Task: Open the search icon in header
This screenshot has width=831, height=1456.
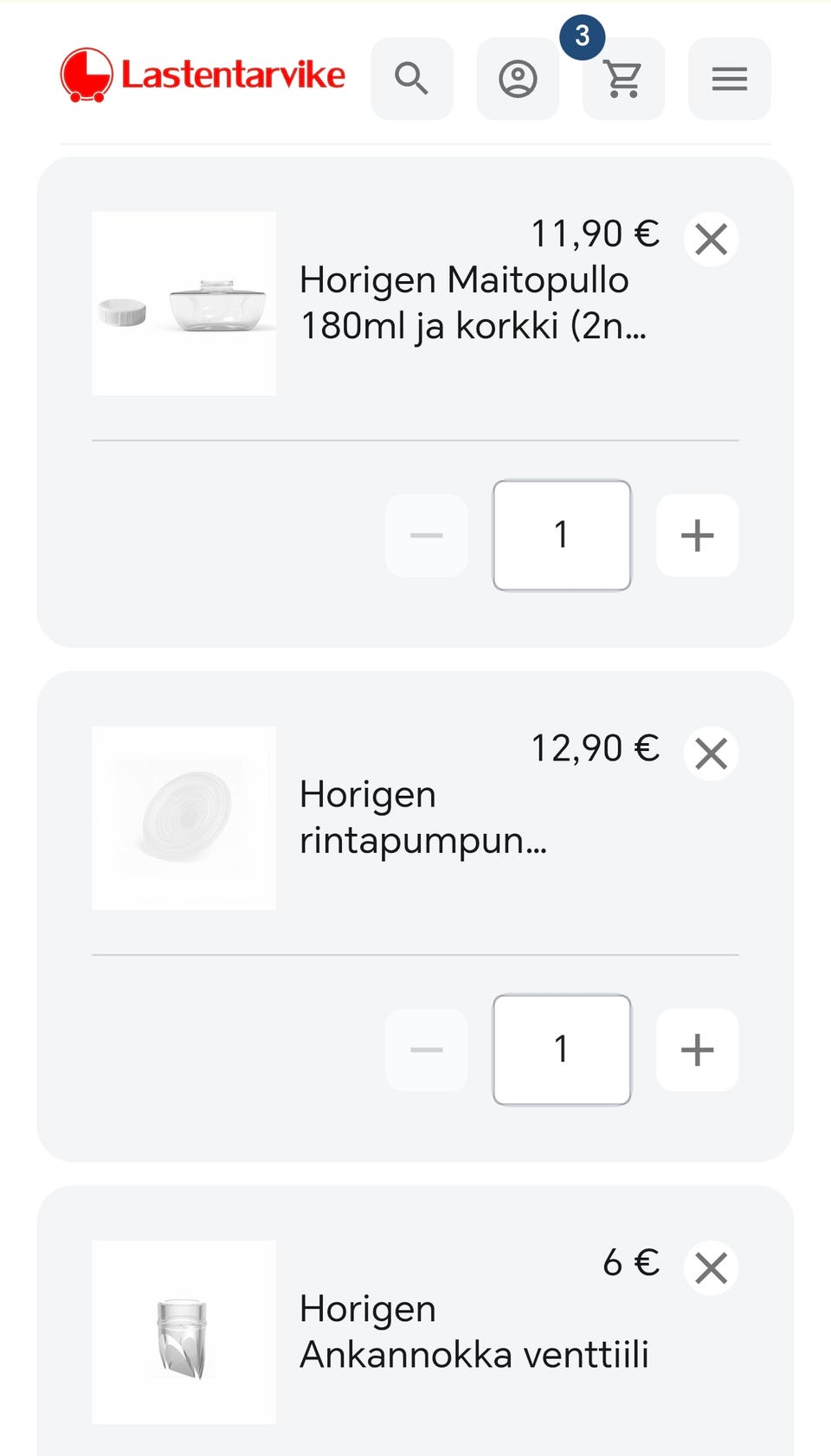Action: coord(411,79)
